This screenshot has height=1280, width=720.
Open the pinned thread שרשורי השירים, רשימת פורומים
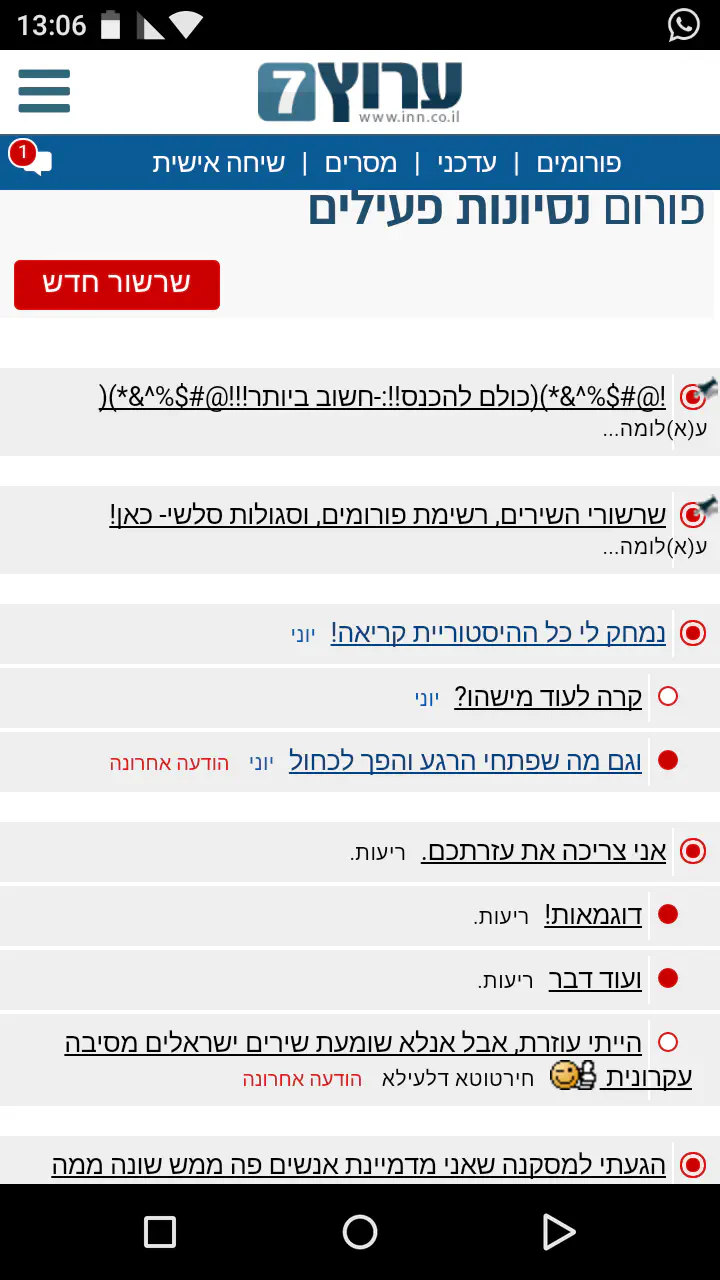tap(387, 514)
